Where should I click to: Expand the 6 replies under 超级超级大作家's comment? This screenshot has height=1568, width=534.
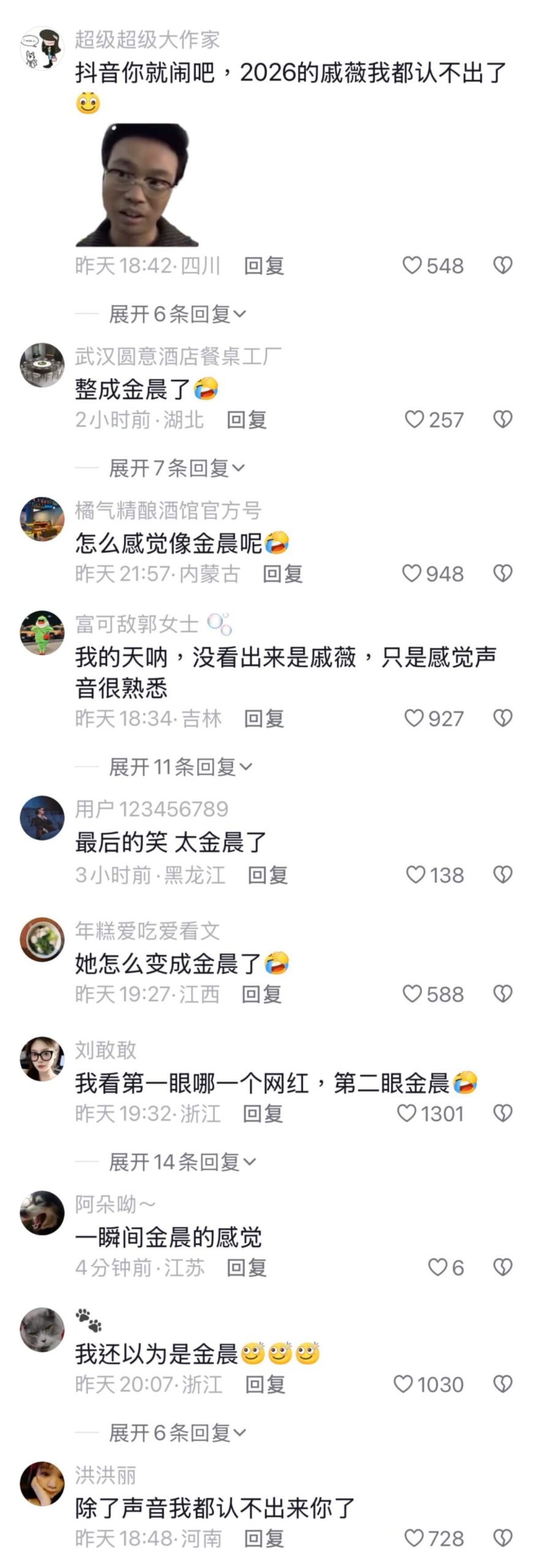(x=177, y=314)
